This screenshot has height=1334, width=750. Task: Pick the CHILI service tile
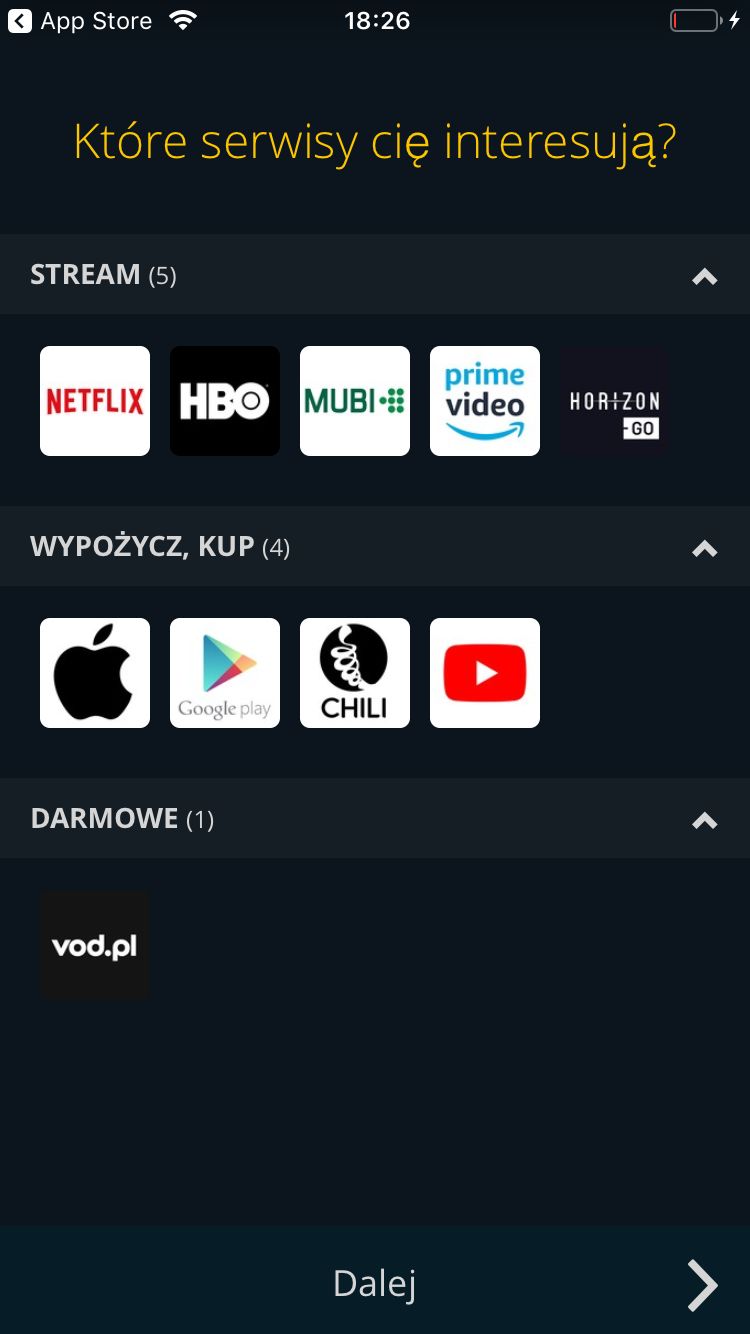[x=355, y=673]
